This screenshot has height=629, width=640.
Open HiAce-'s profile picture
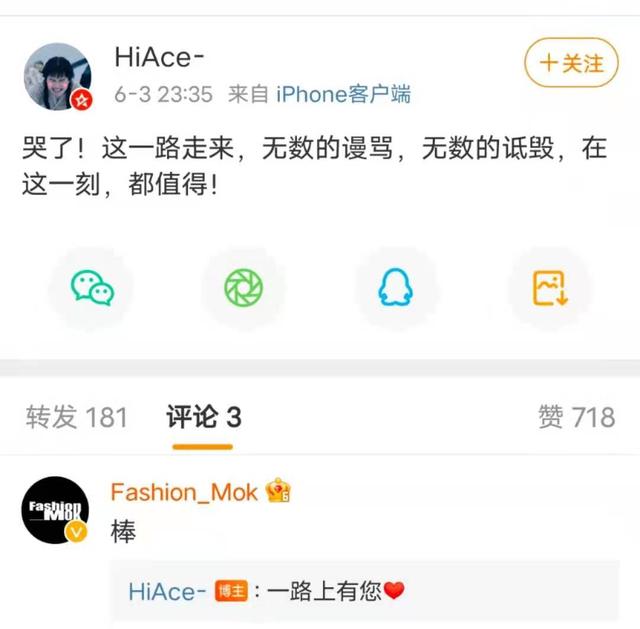57,77
